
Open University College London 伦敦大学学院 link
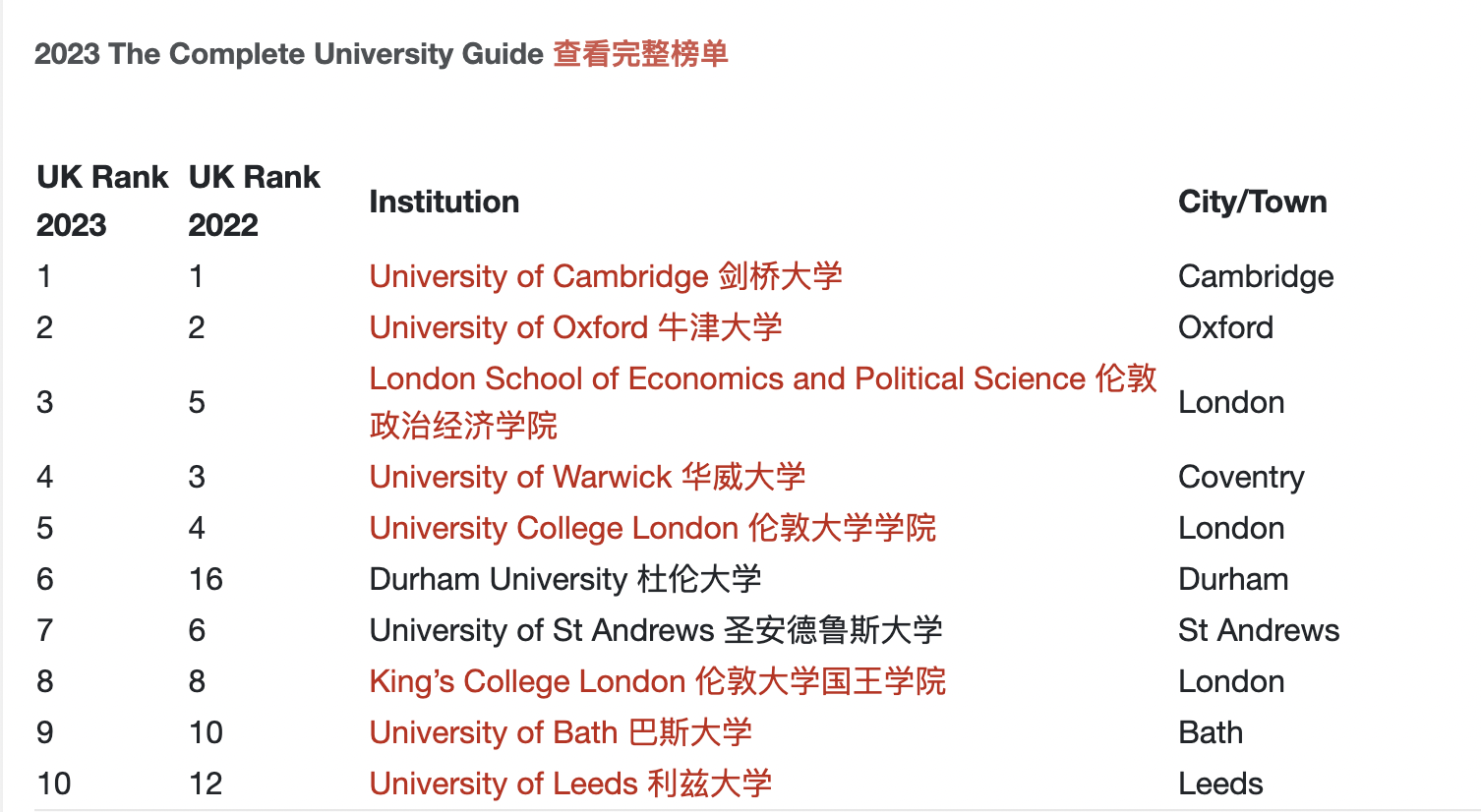(x=652, y=528)
